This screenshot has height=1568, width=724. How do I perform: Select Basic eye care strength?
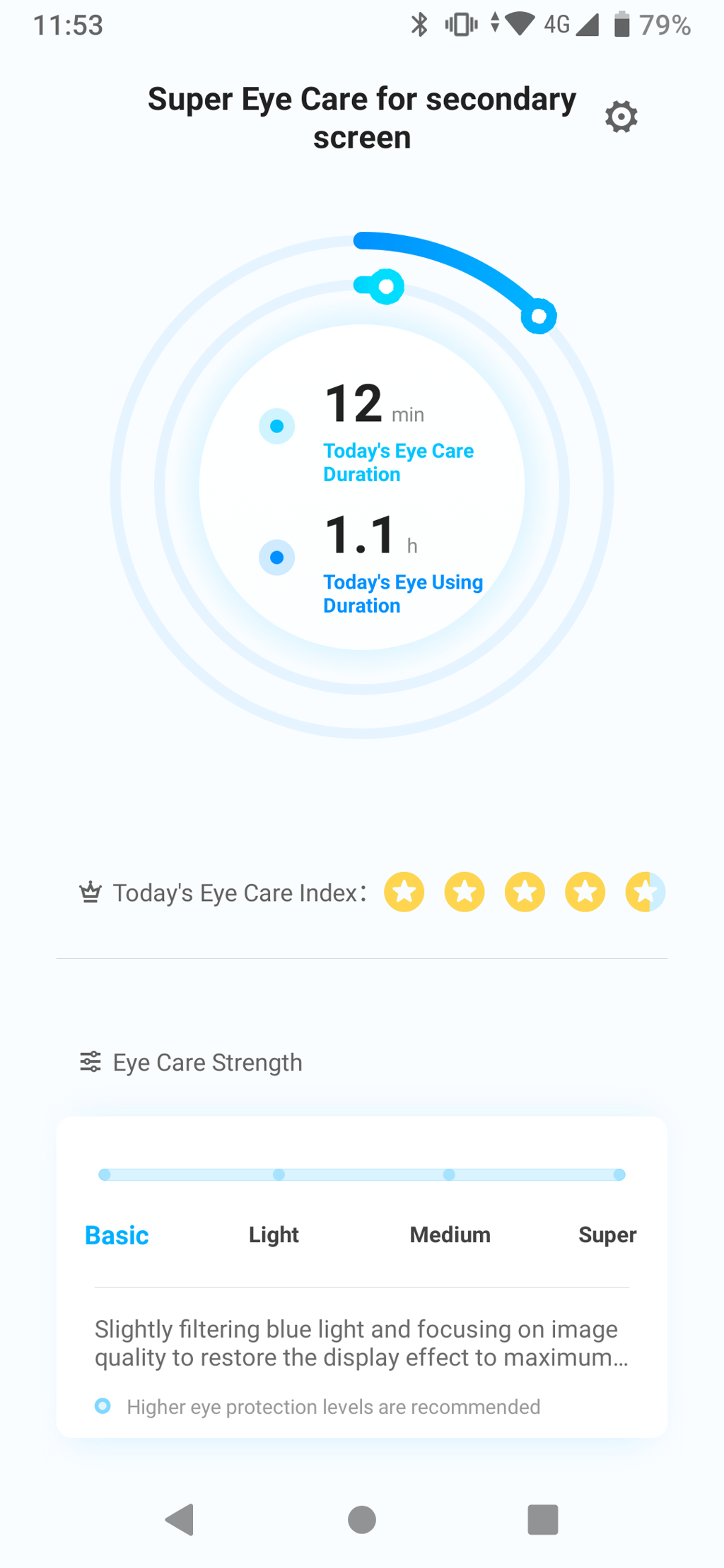tap(117, 1234)
